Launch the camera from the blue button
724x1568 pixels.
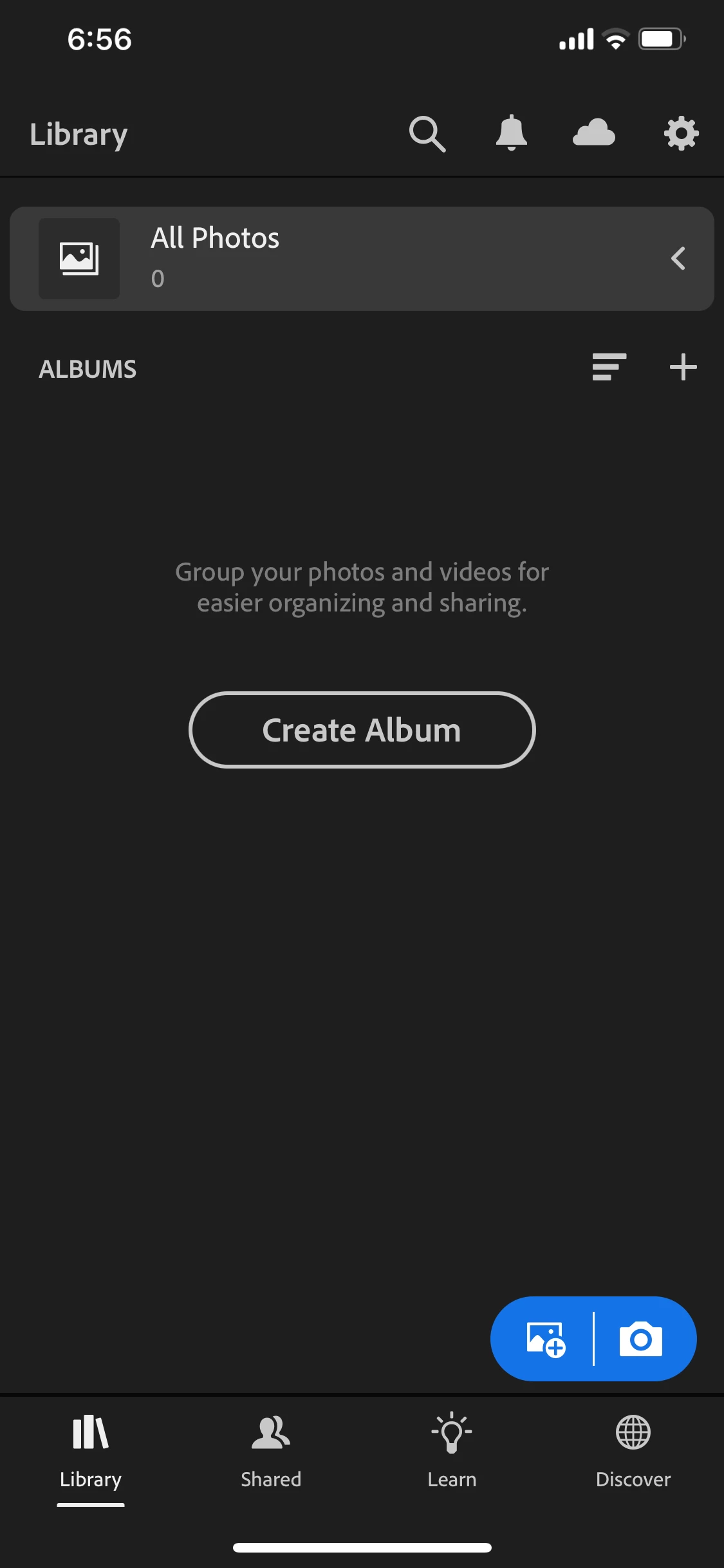(x=640, y=1339)
